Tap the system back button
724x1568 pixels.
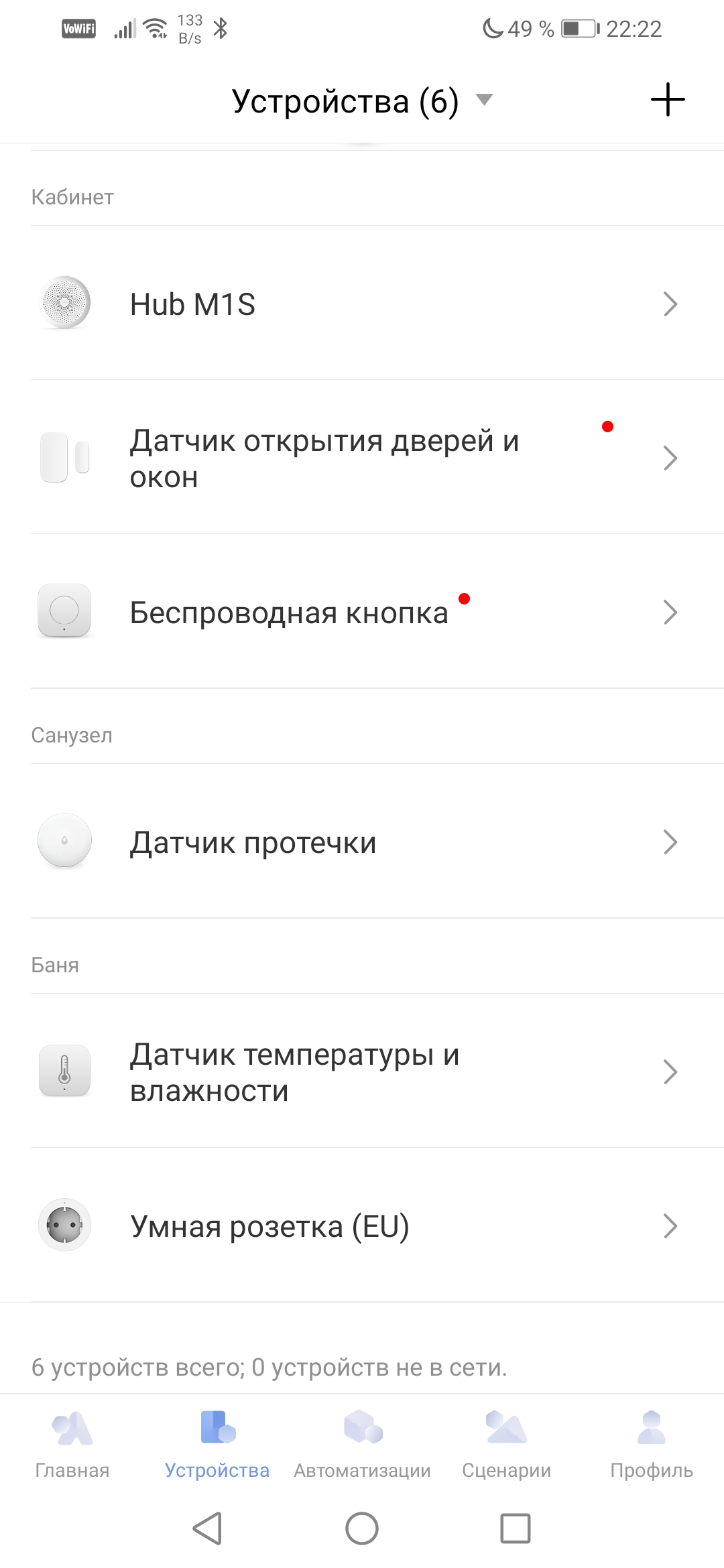point(208,1528)
